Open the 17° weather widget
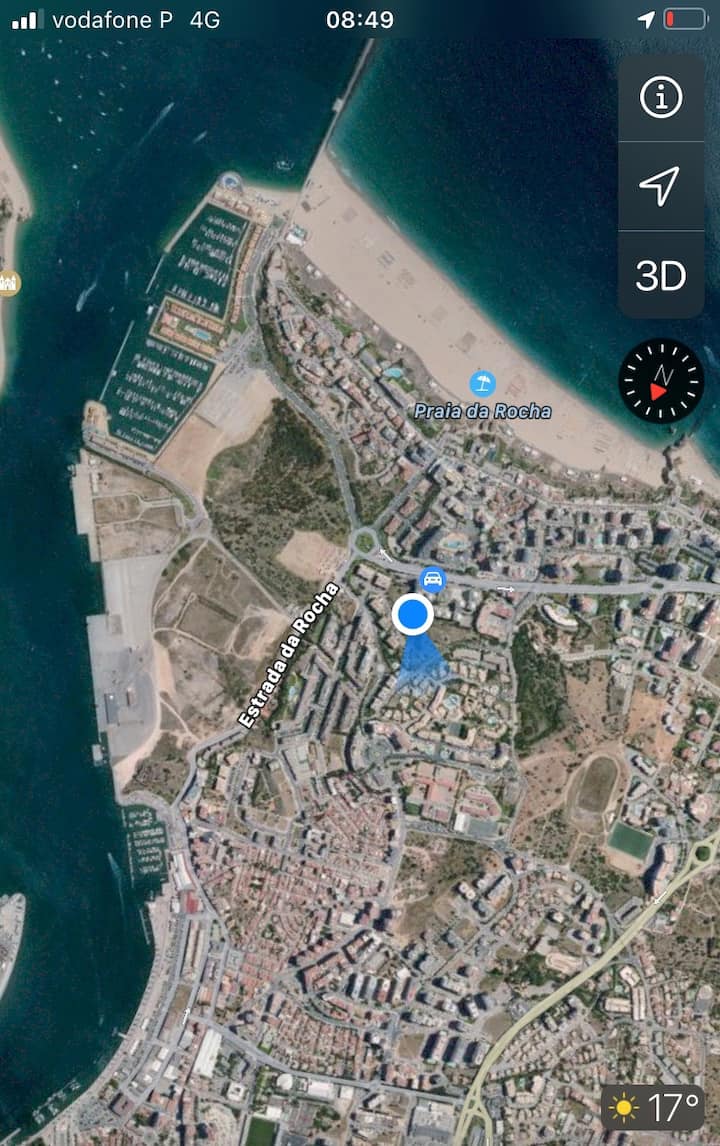This screenshot has width=720, height=1146. pos(655,1108)
